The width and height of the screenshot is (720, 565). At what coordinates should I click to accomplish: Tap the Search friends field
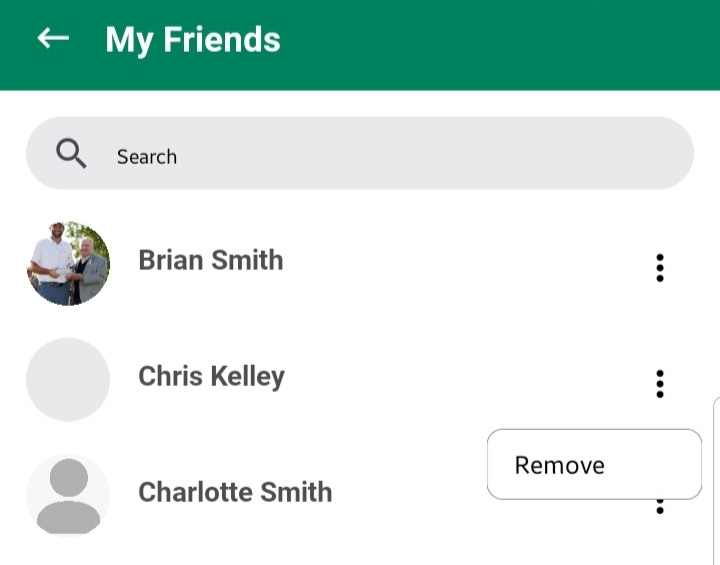pyautogui.click(x=360, y=154)
